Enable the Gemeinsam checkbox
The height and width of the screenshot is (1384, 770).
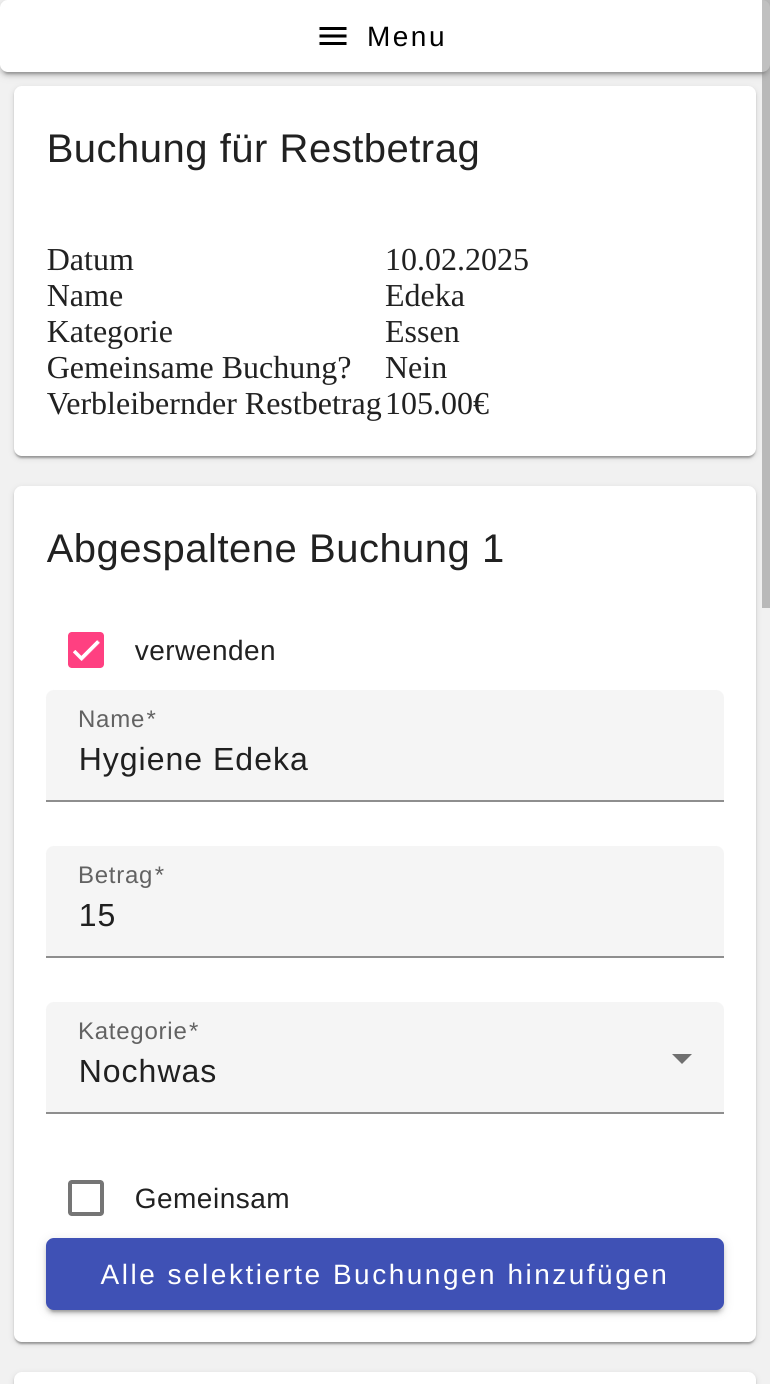tap(86, 1198)
